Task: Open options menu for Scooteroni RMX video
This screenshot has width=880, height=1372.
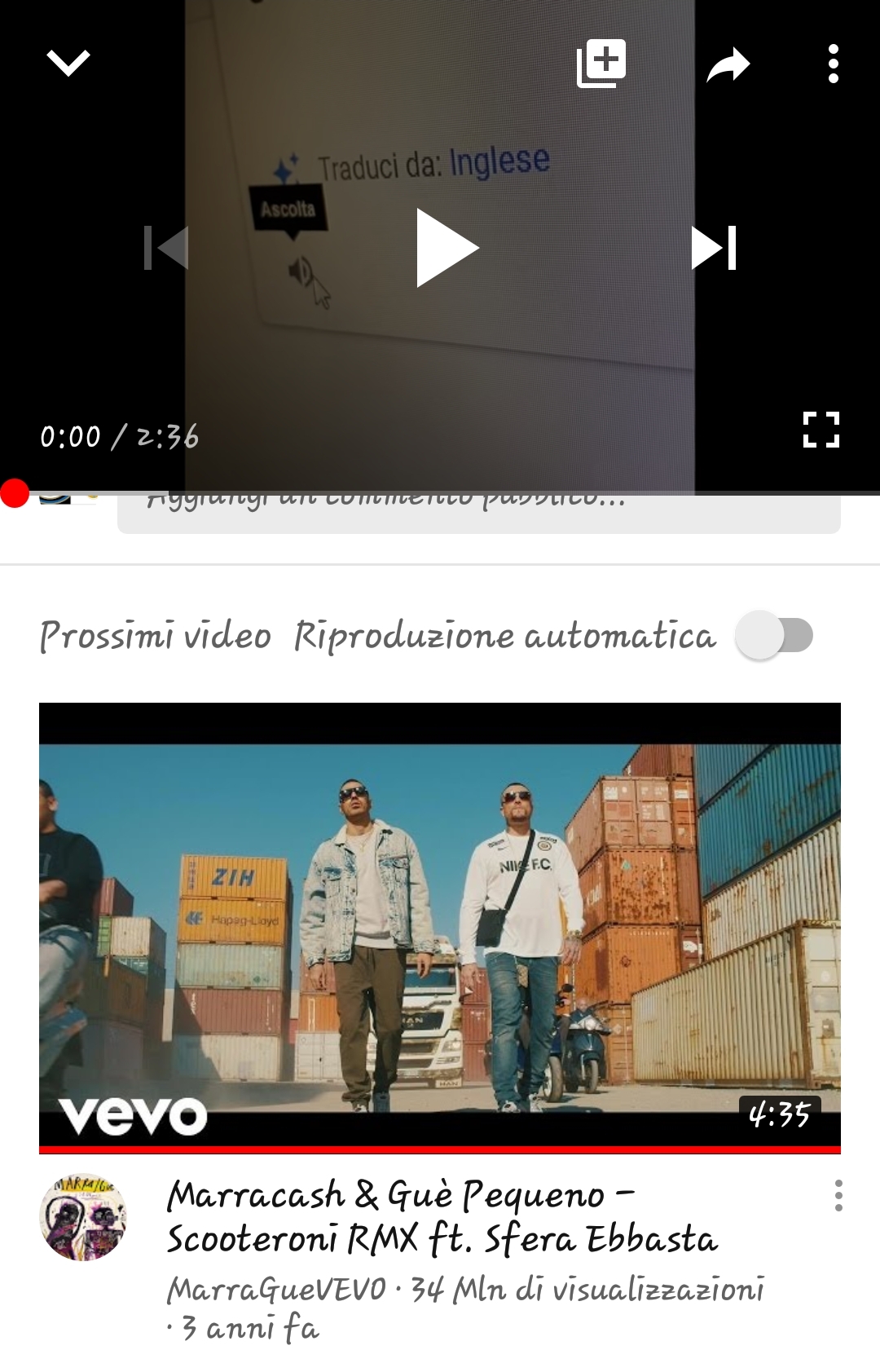Action: click(x=838, y=1196)
